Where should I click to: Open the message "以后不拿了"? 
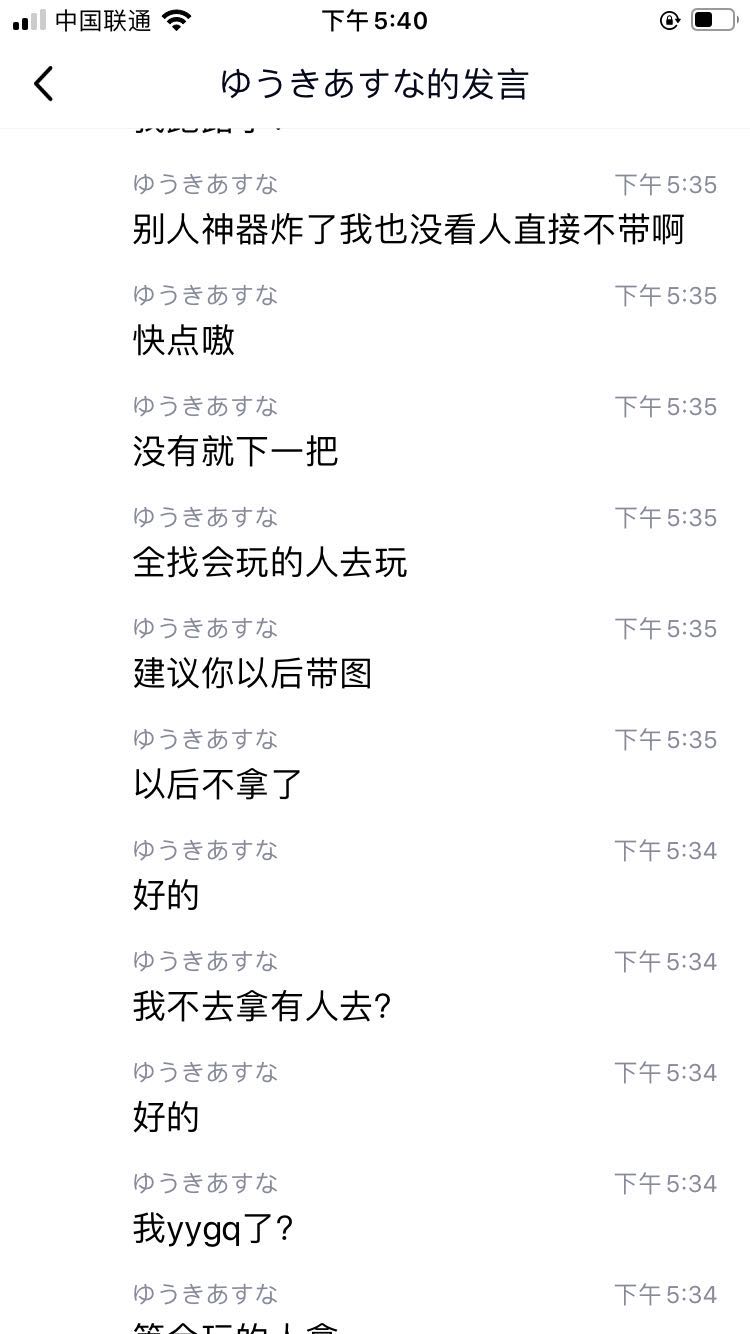click(x=218, y=785)
